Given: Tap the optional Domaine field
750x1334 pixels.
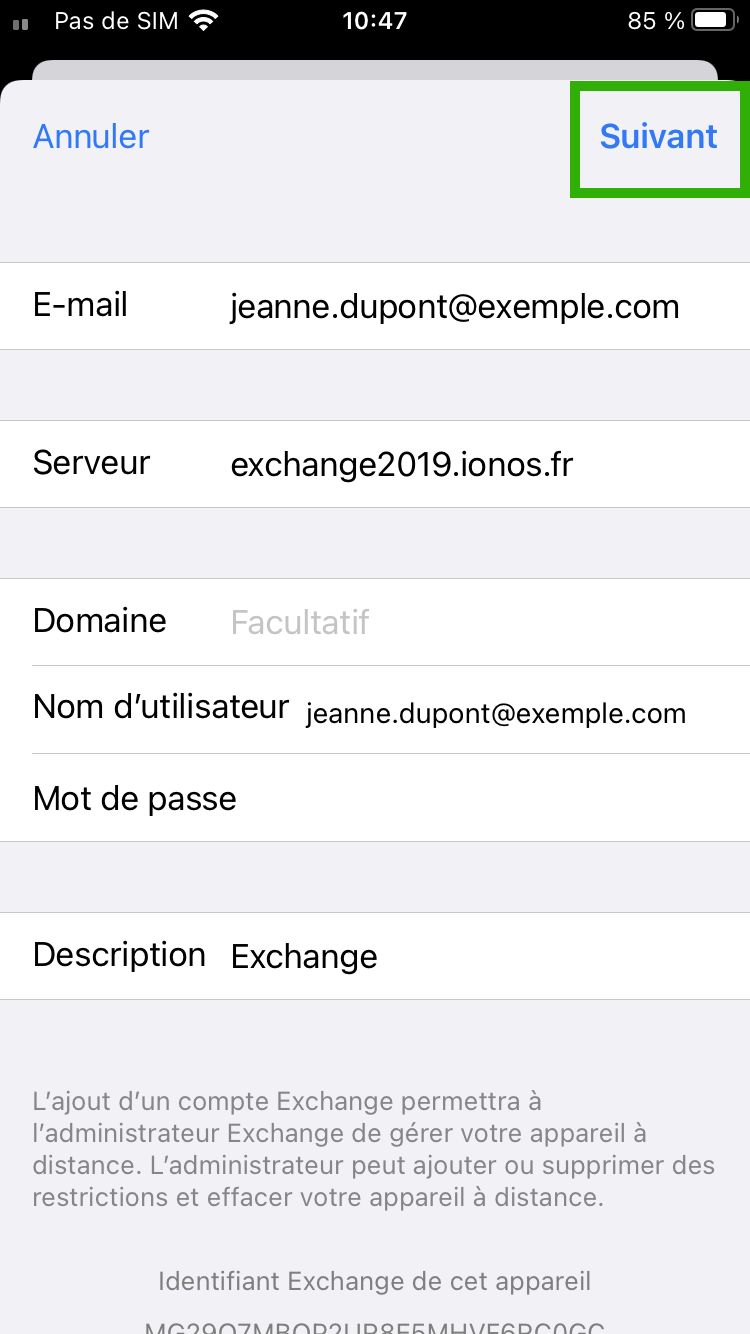Looking at the screenshot, I should (x=375, y=622).
